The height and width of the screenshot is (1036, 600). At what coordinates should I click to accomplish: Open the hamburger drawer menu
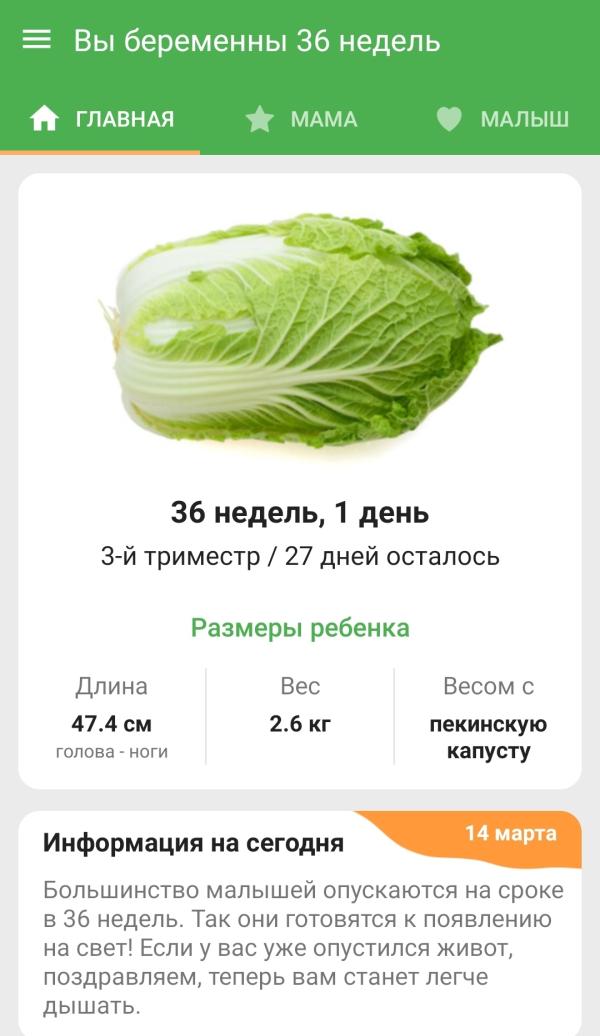tap(37, 40)
